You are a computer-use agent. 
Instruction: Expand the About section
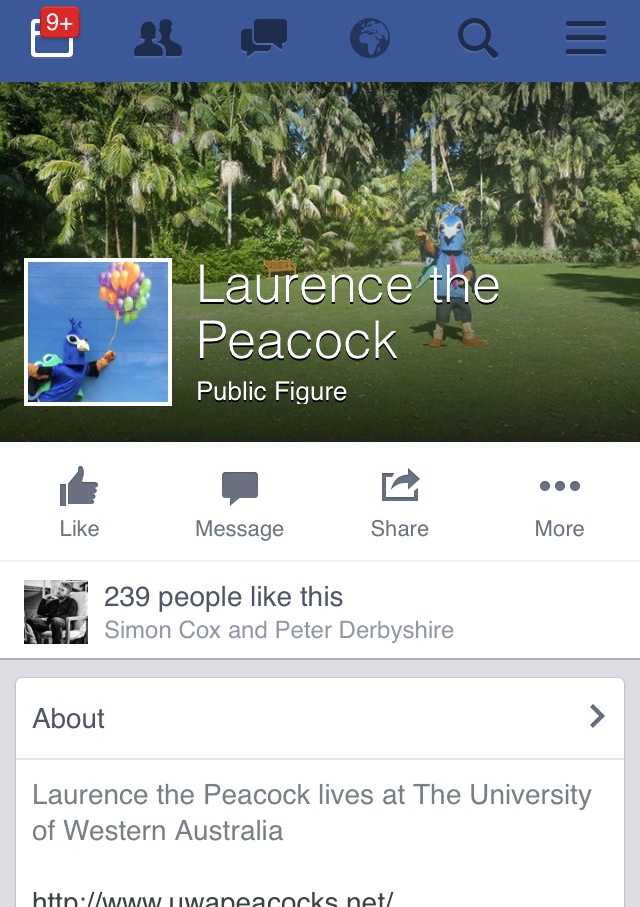320,718
